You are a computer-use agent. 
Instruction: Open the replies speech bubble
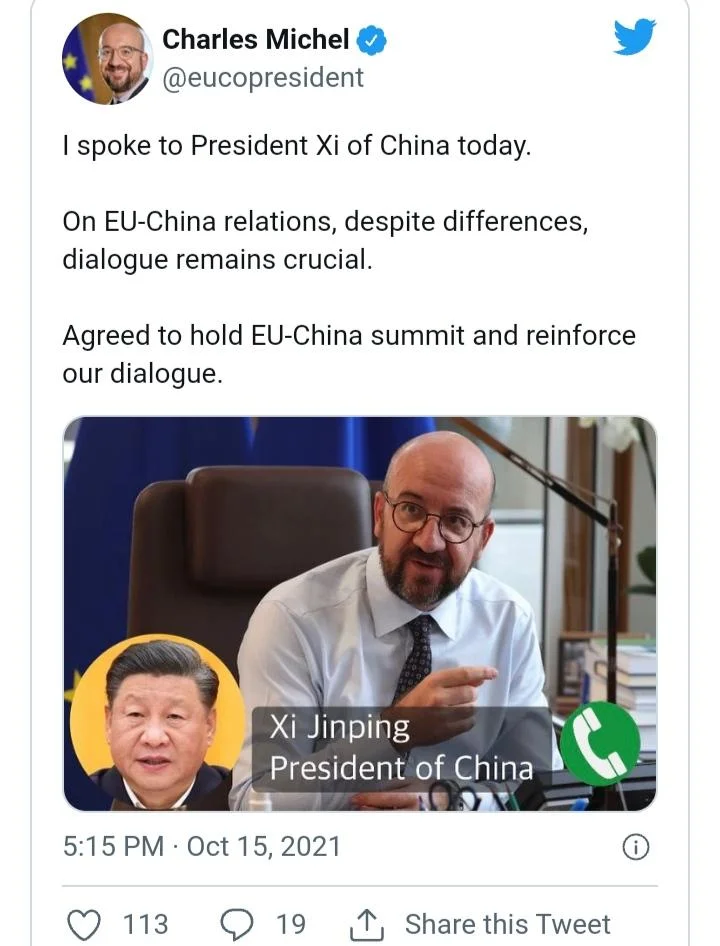pyautogui.click(x=237, y=923)
